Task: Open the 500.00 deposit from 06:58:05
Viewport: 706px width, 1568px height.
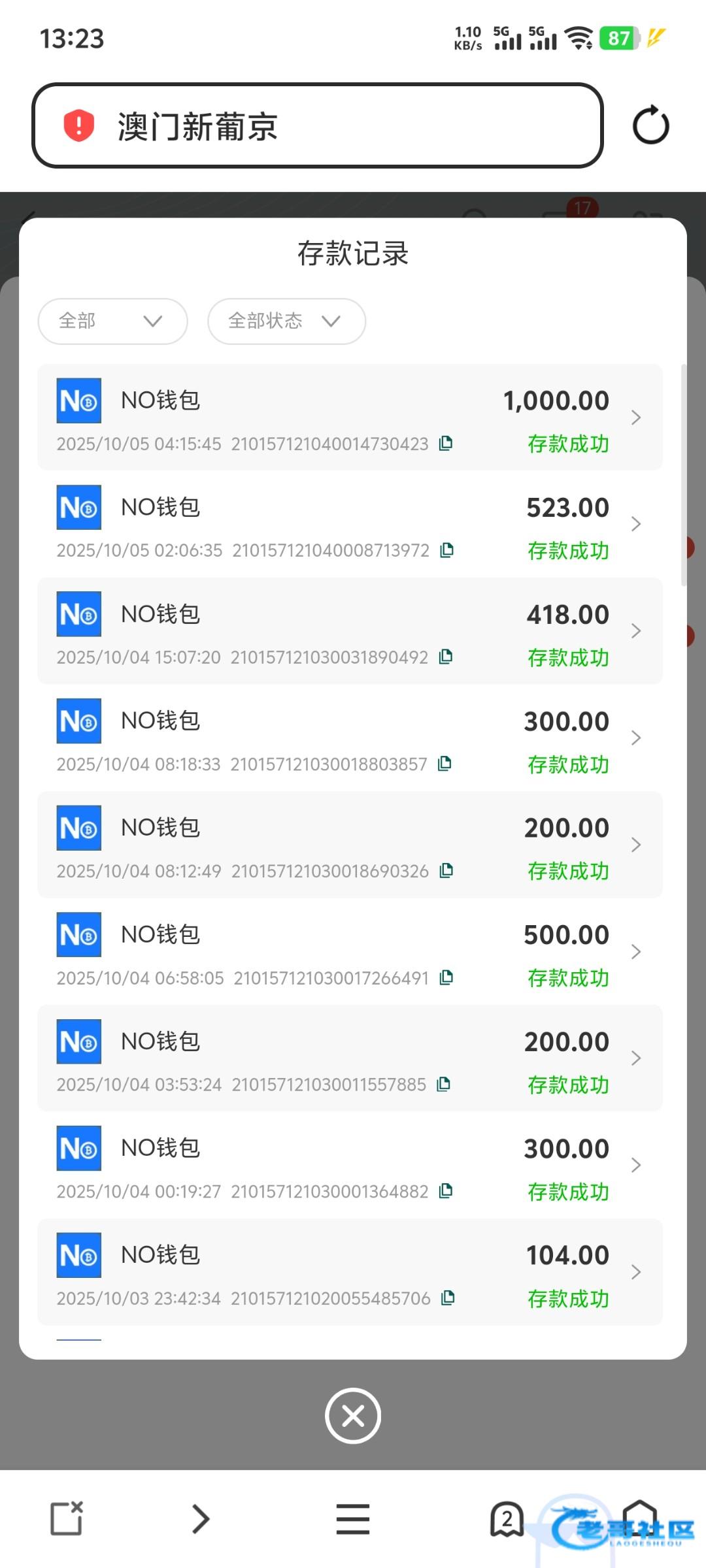Action: click(x=350, y=952)
